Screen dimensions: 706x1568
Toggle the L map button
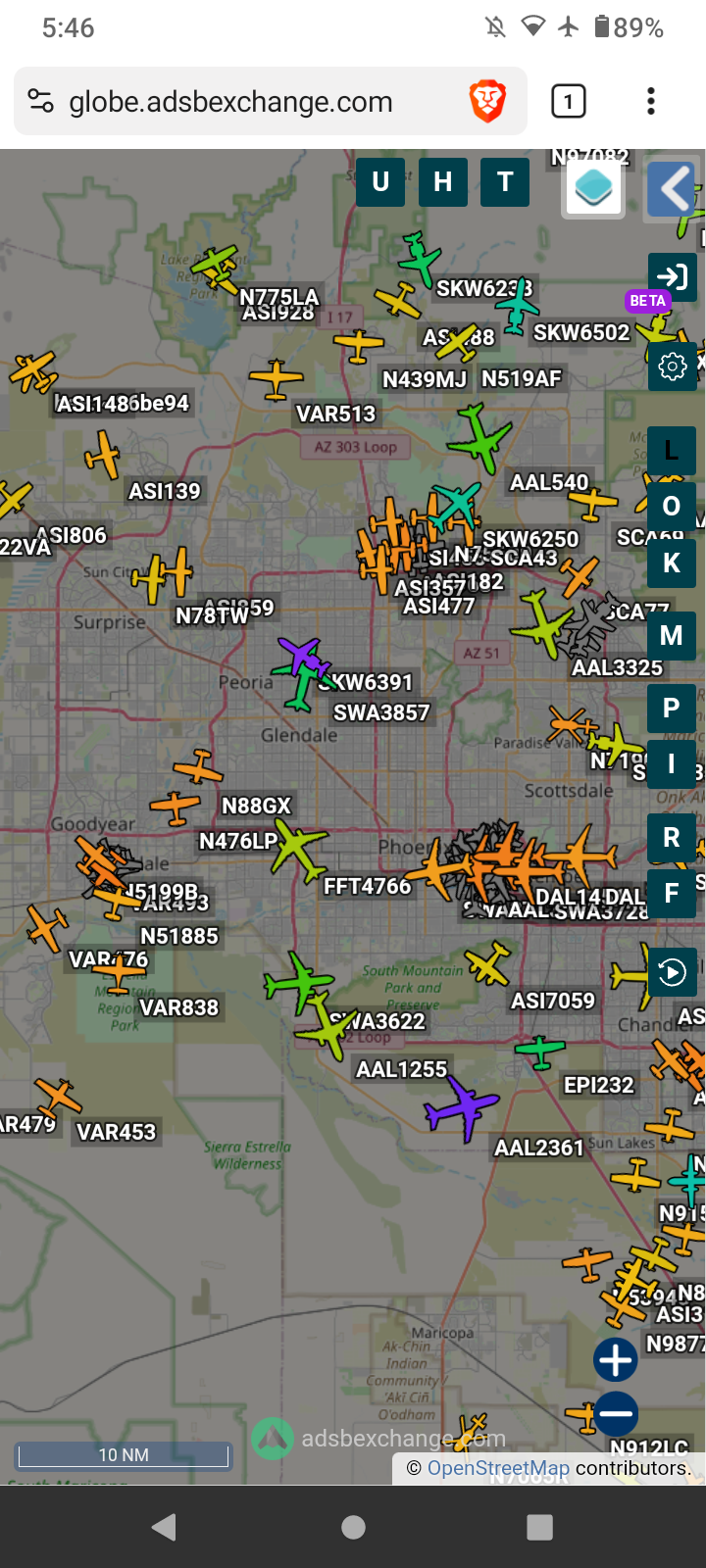[x=672, y=451]
